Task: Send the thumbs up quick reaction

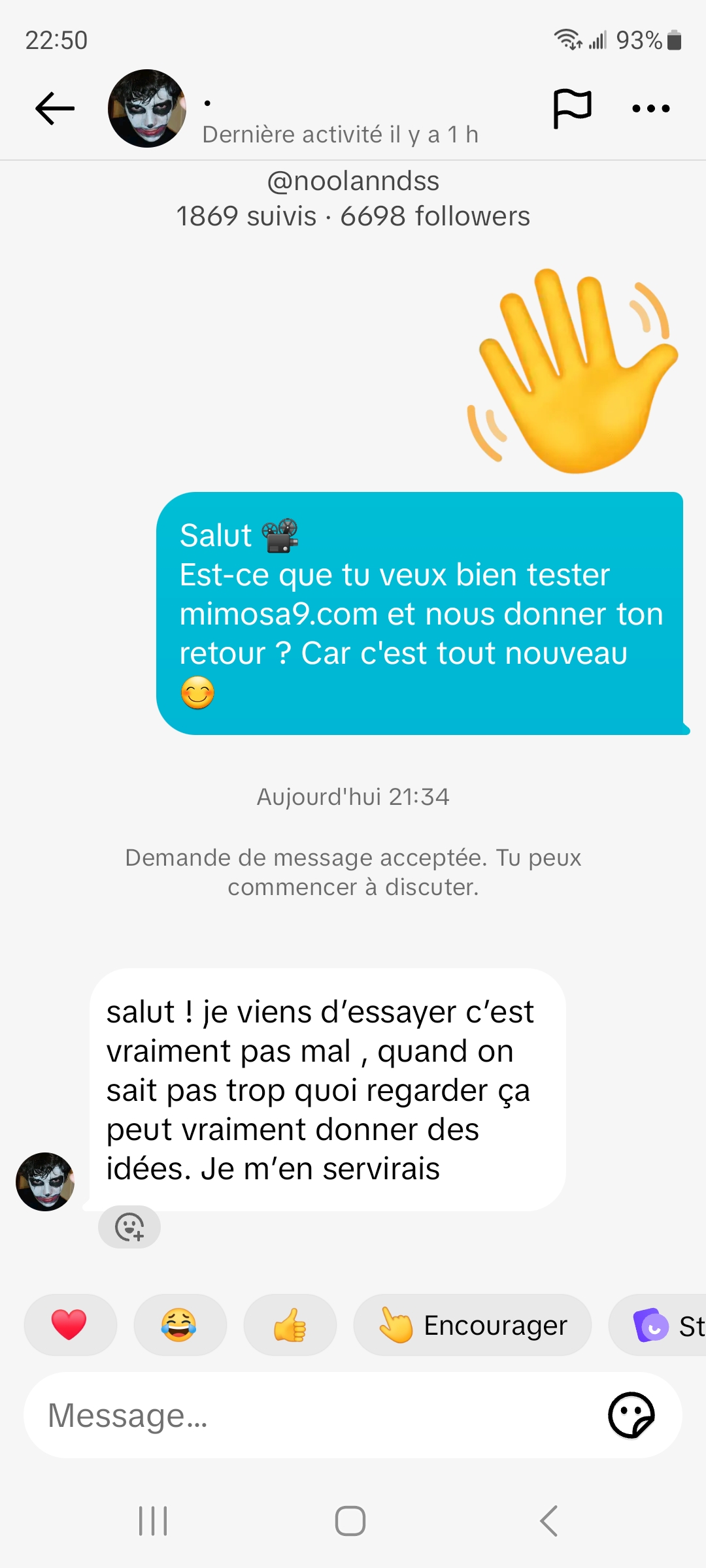Action: 290,1325
